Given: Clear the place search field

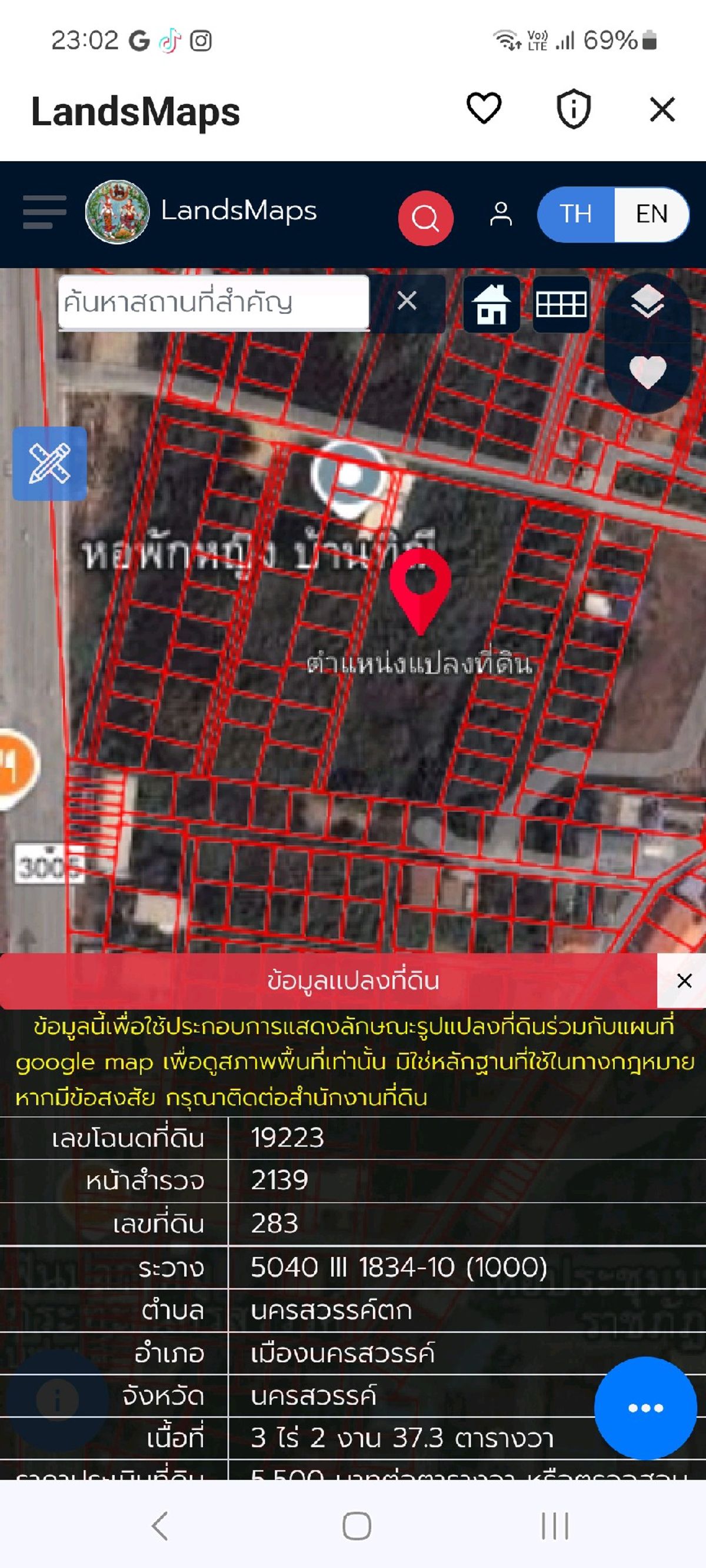Looking at the screenshot, I should (407, 300).
